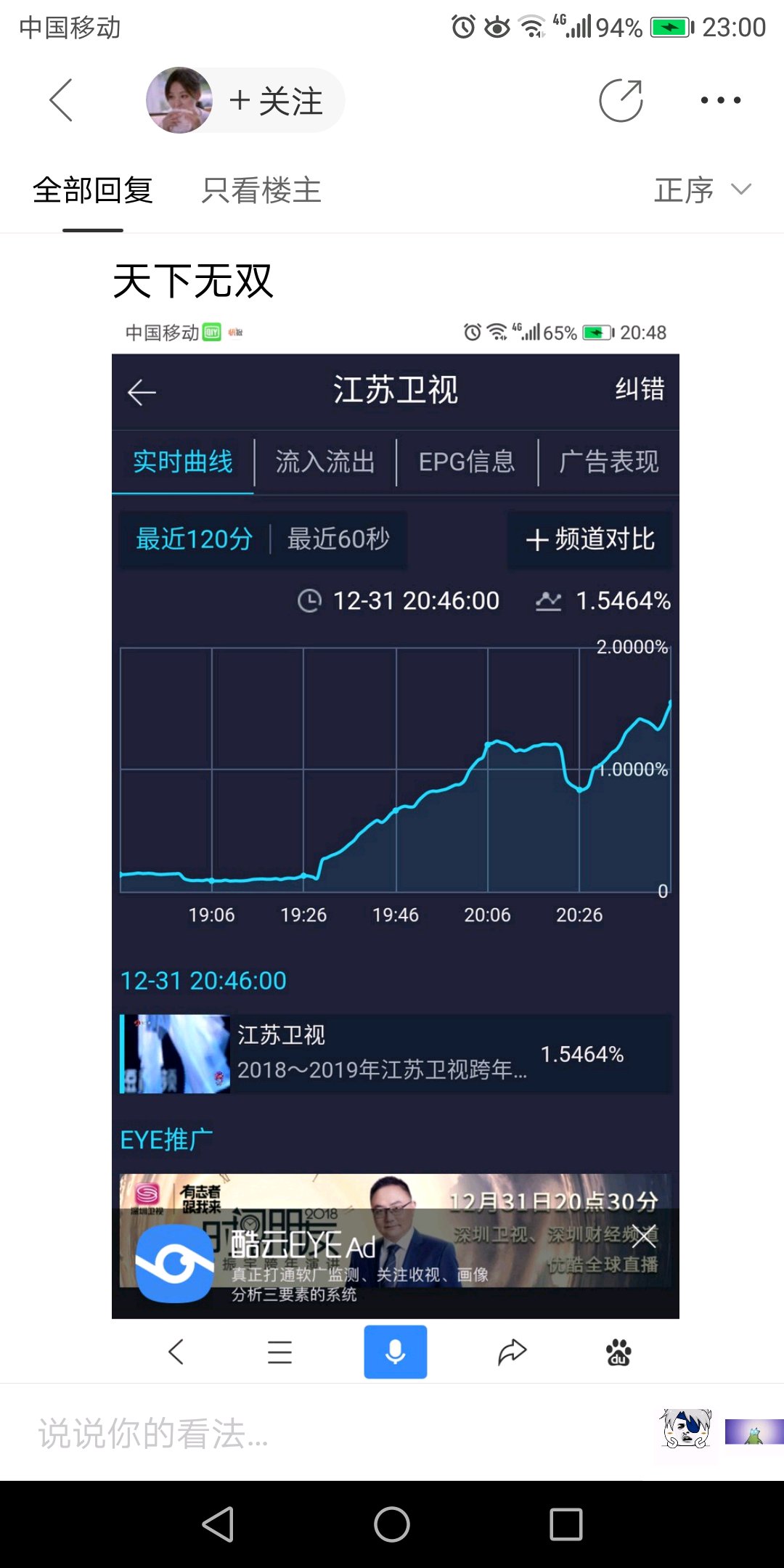Tap the 说说你的看法 reply field
This screenshot has width=784, height=1568.
click(x=290, y=1434)
